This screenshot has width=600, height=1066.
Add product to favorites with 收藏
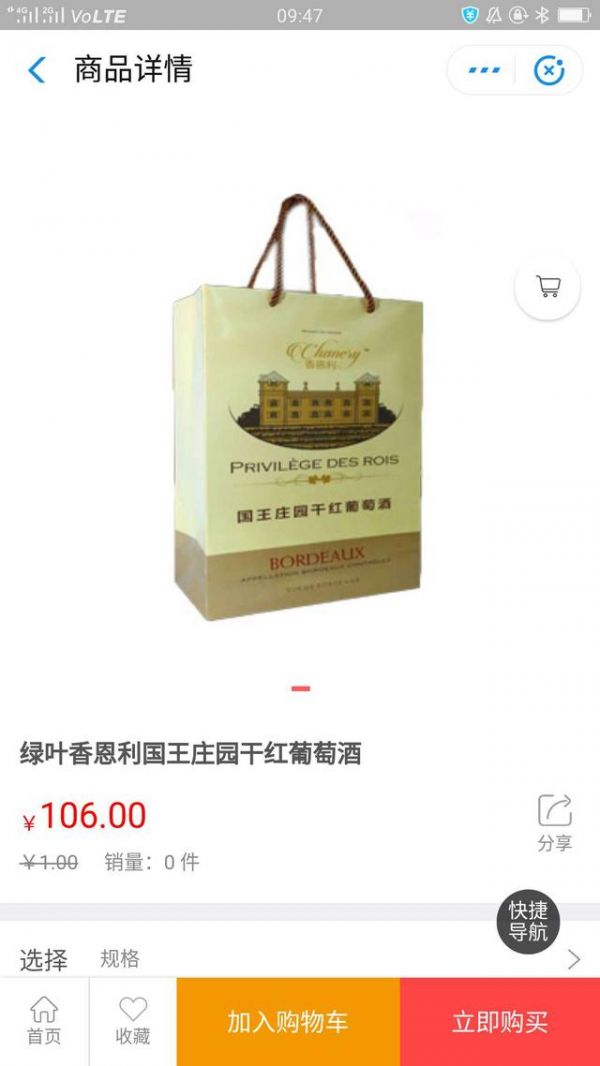point(133,1021)
